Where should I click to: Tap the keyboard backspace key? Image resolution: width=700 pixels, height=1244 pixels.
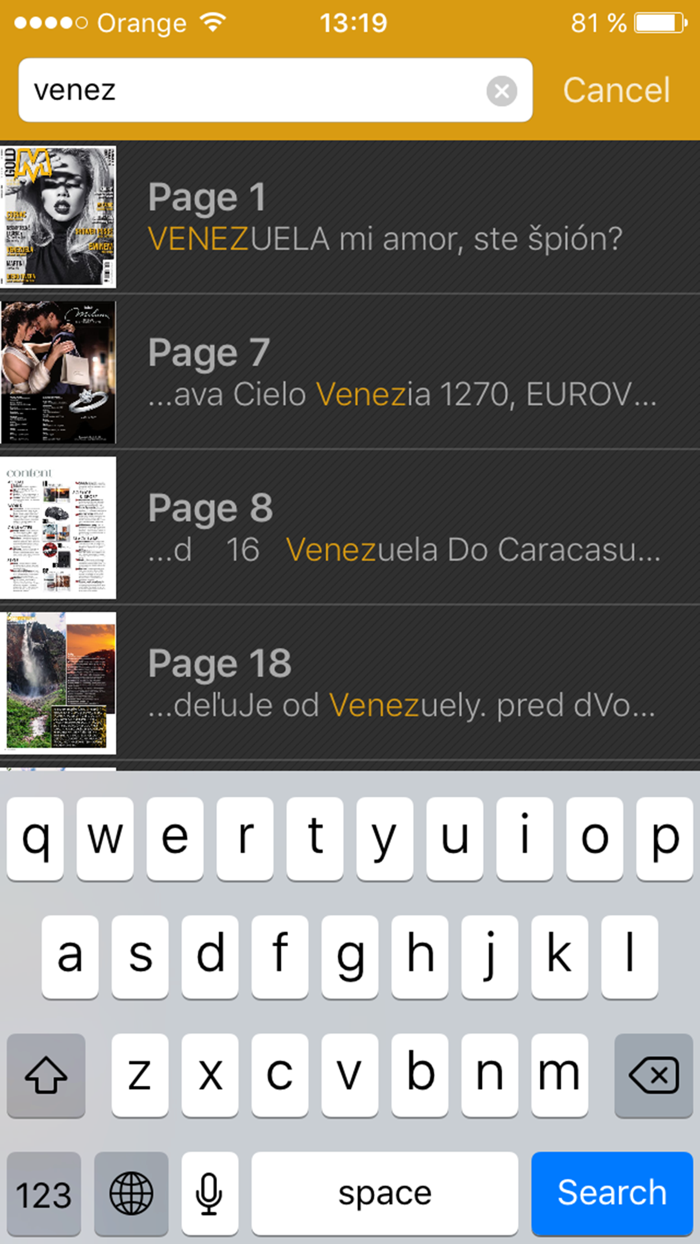pyautogui.click(x=653, y=1076)
